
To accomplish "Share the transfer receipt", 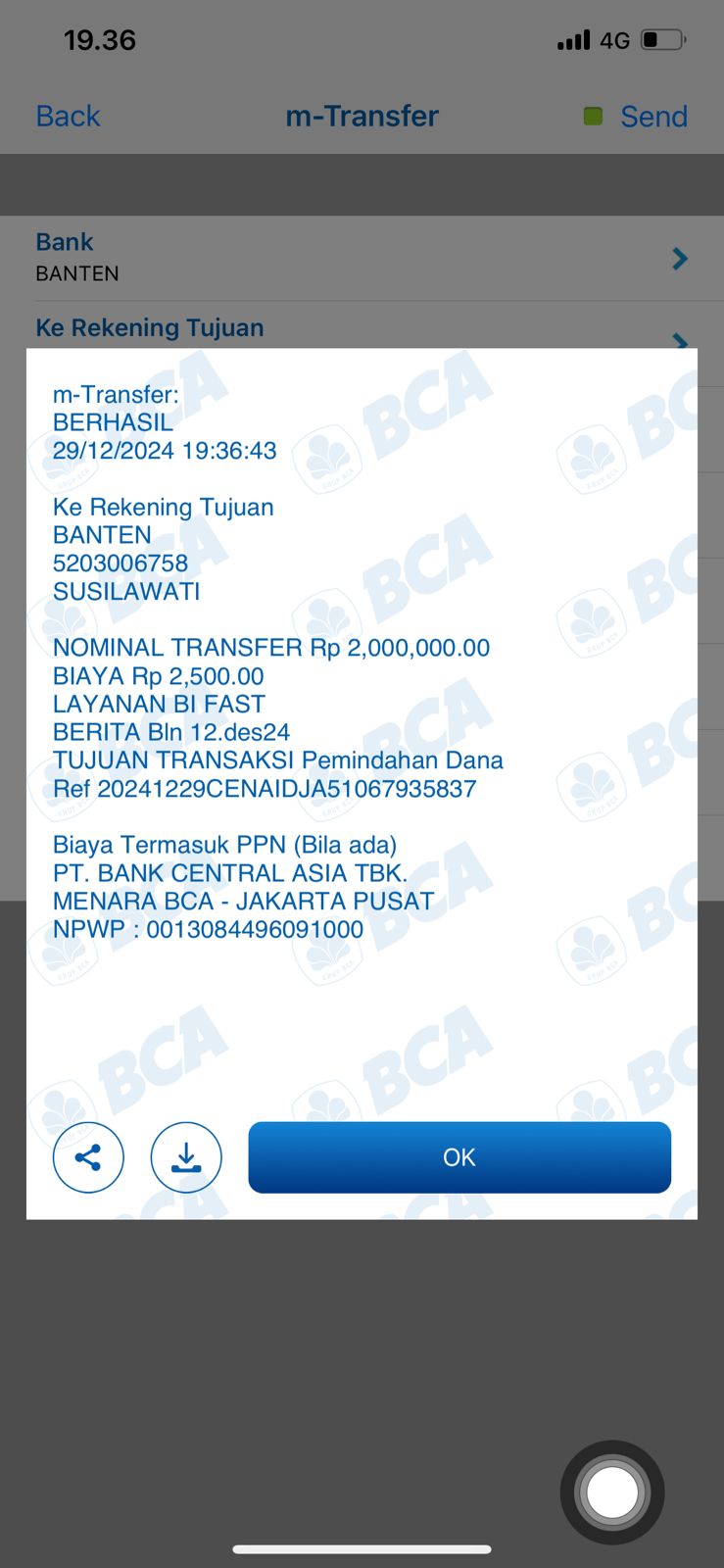I will pyautogui.click(x=88, y=1157).
